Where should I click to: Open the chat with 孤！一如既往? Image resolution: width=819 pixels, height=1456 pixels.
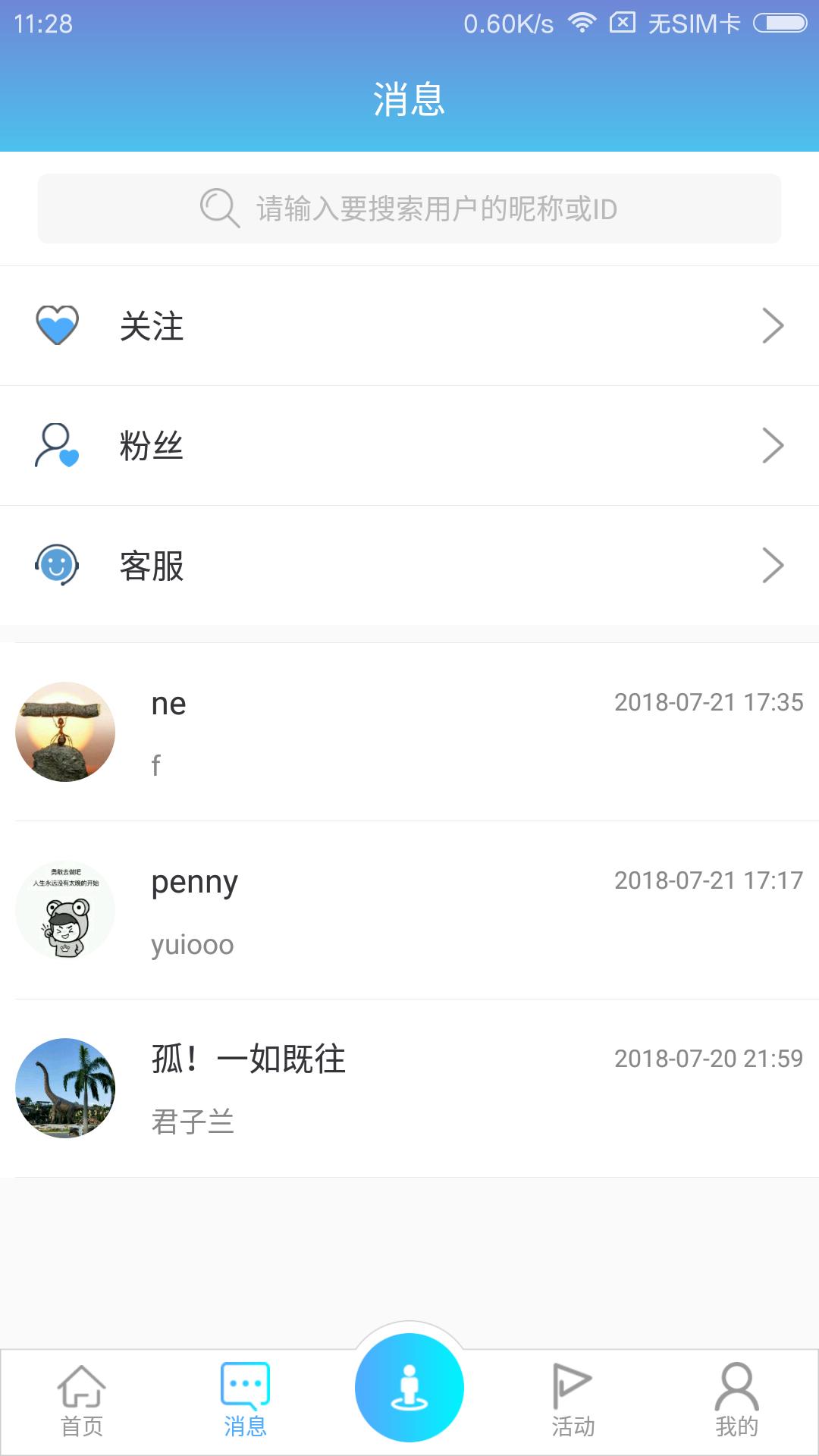[x=409, y=1086]
